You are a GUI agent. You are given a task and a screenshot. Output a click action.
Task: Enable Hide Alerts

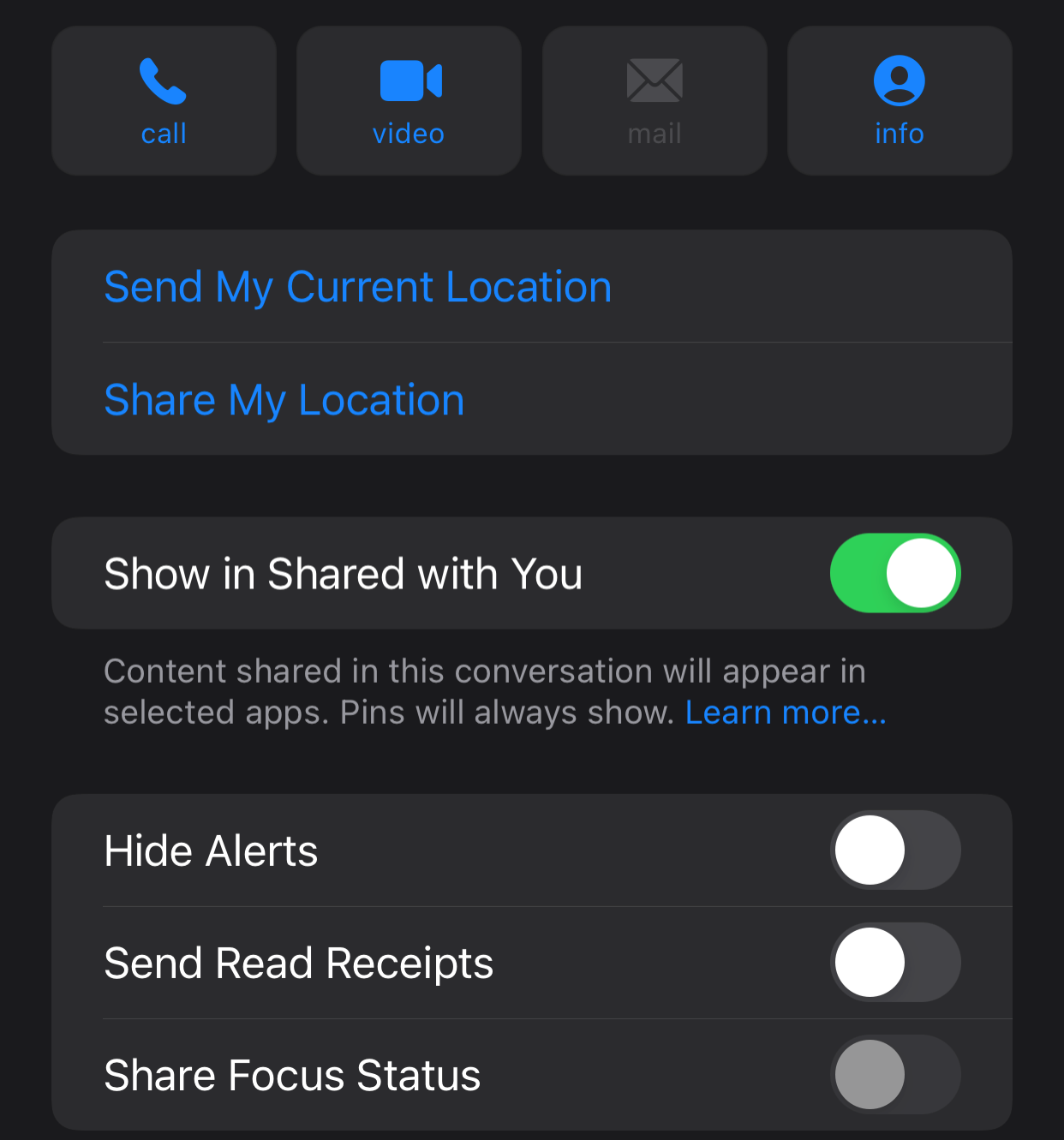pyautogui.click(x=894, y=850)
